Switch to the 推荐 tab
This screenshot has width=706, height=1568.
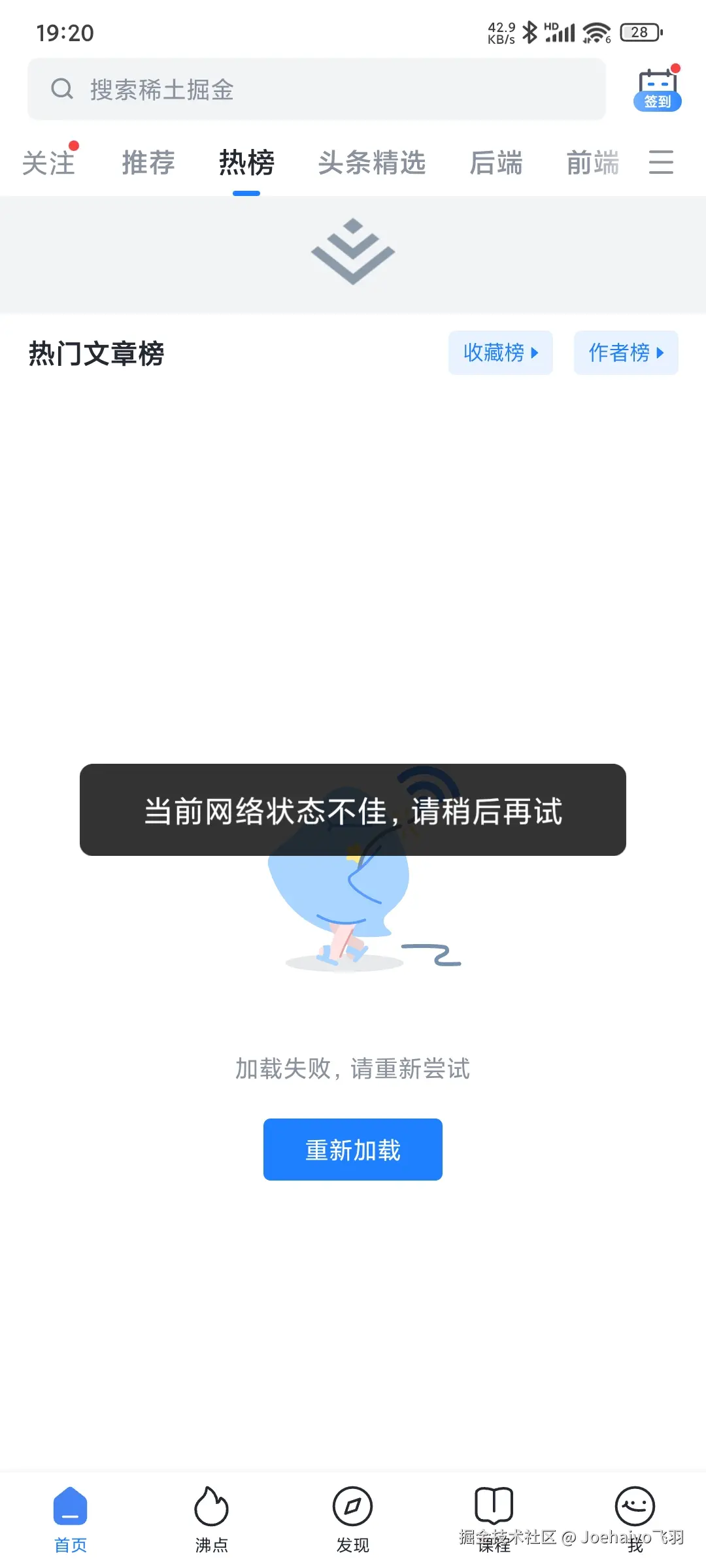(x=148, y=163)
